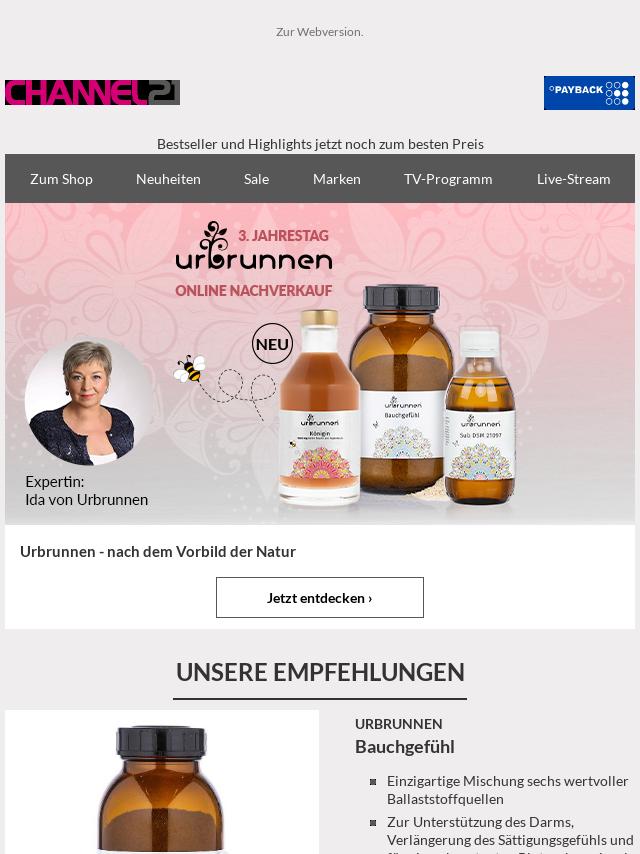Open the Neuheiten section

[168, 179]
